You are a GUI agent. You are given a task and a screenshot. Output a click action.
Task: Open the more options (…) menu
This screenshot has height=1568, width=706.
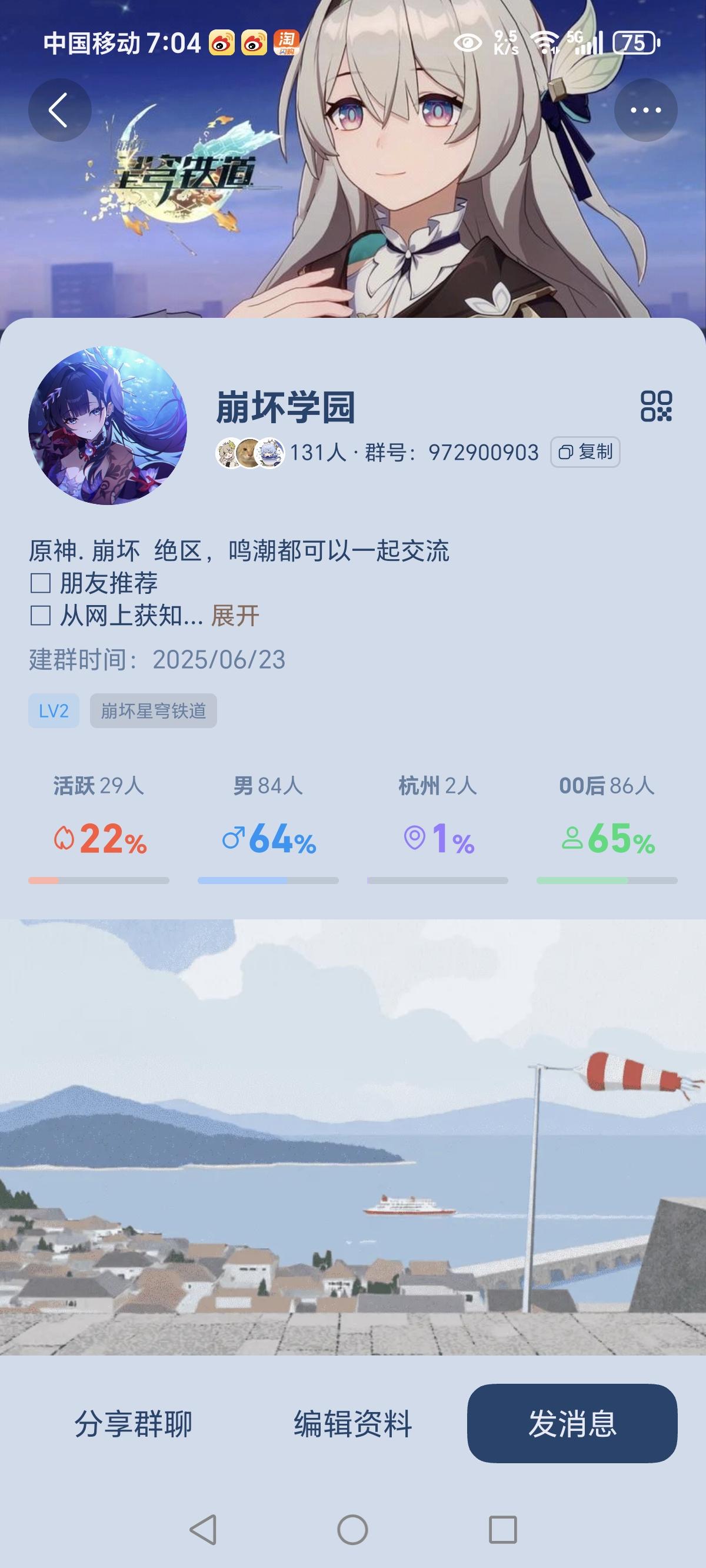pos(645,109)
